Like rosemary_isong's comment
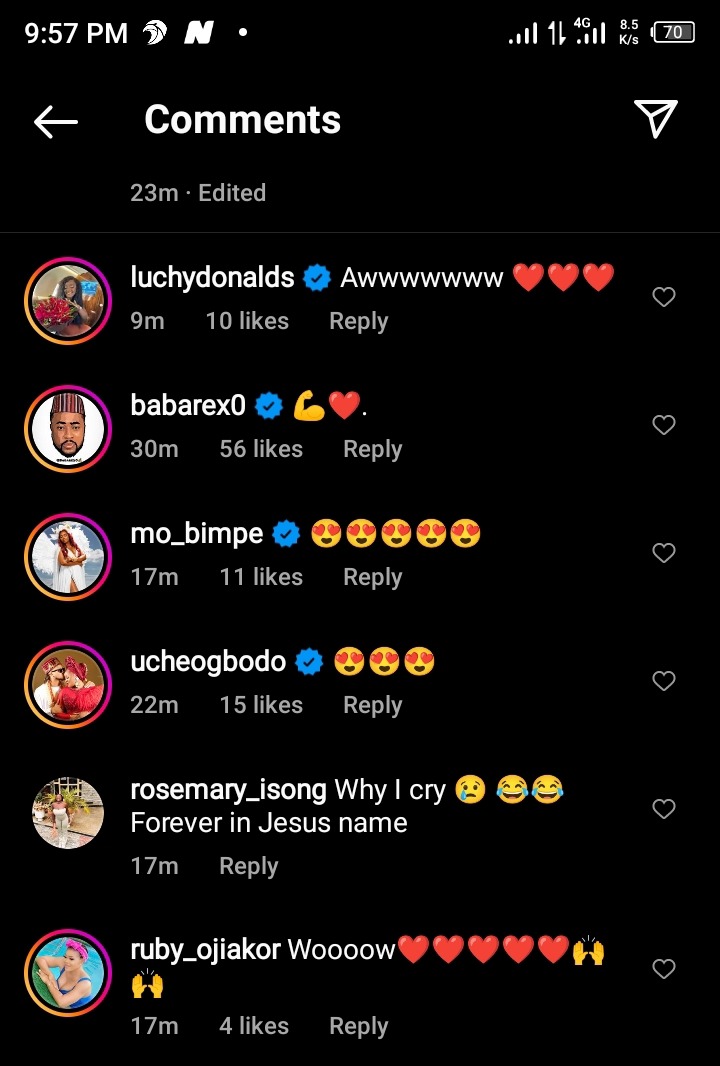Viewport: 720px width, 1066px height. (x=664, y=809)
